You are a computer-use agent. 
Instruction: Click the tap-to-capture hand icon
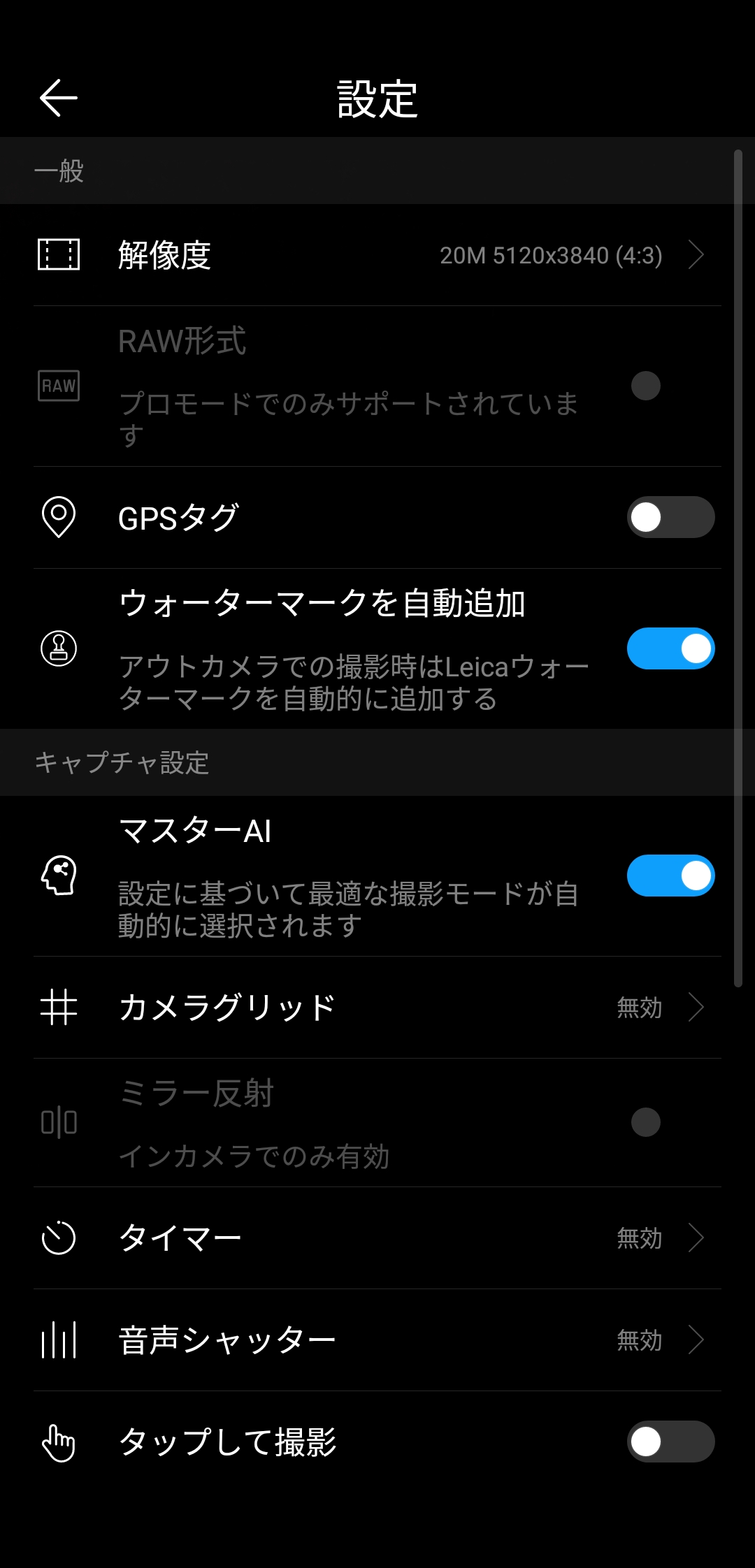tap(60, 1444)
